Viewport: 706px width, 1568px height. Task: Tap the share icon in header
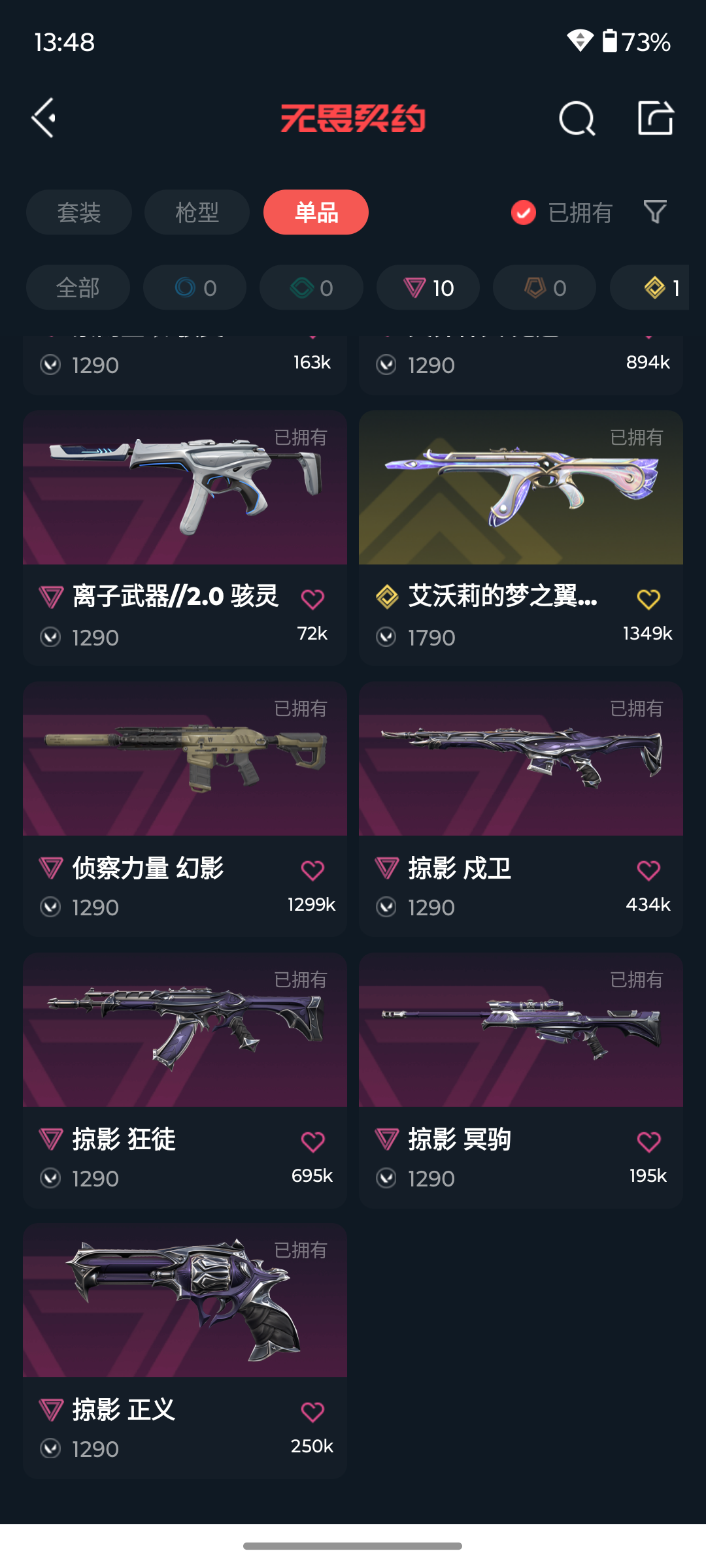[x=655, y=118]
